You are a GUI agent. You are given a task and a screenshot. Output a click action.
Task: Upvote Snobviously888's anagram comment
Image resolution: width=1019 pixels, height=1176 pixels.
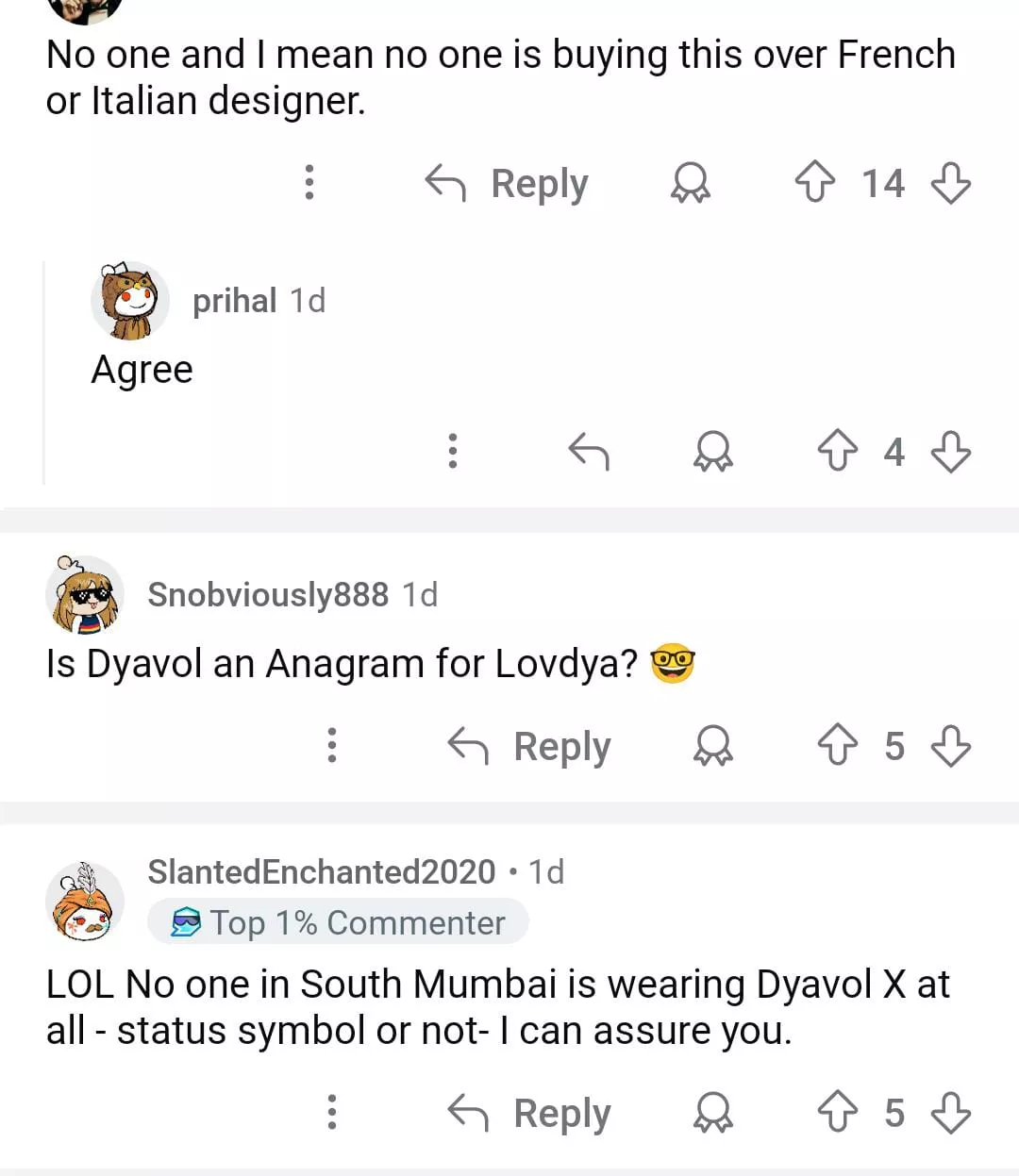point(837,745)
